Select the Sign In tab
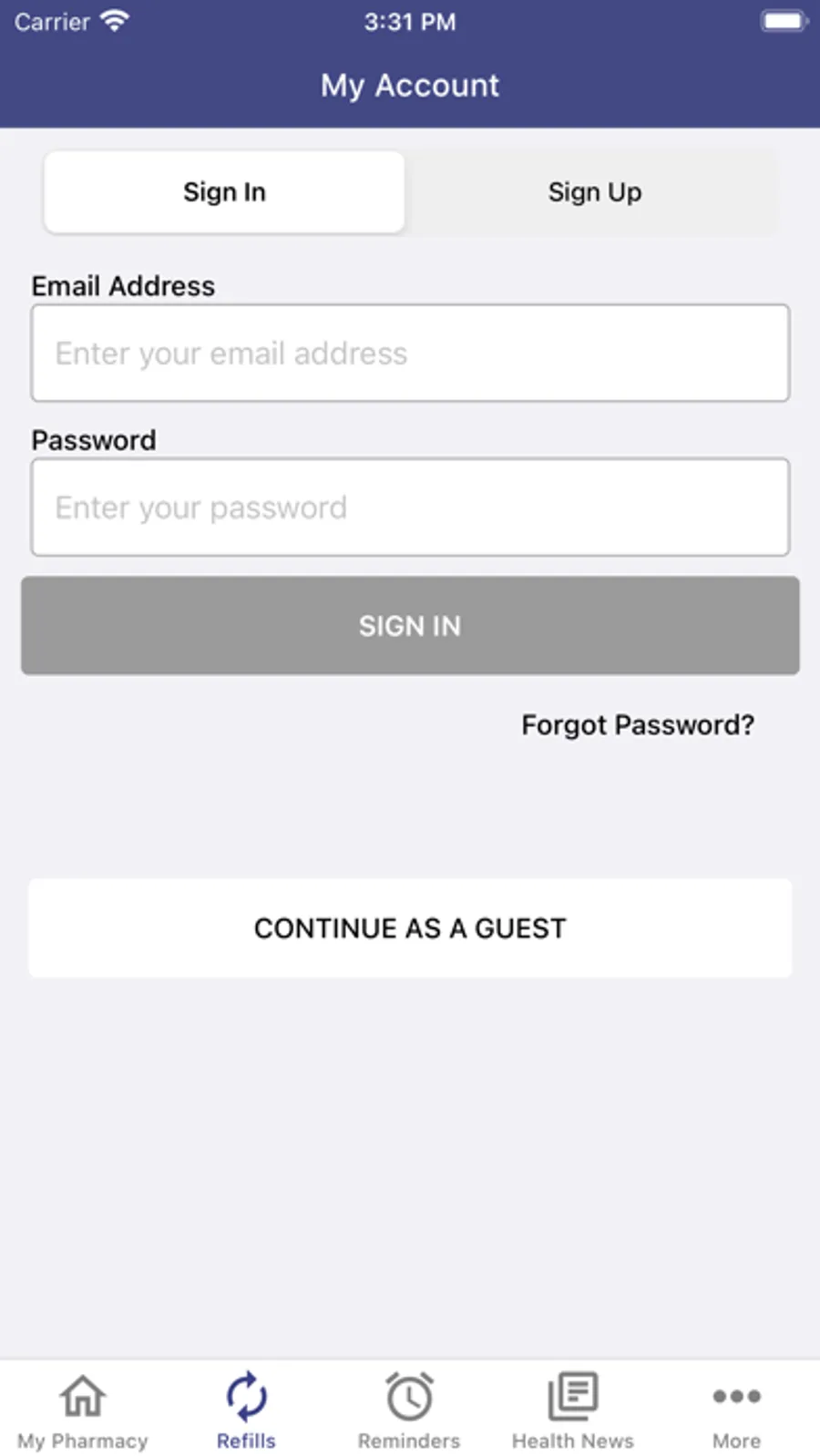The height and width of the screenshot is (1456, 820). [224, 192]
